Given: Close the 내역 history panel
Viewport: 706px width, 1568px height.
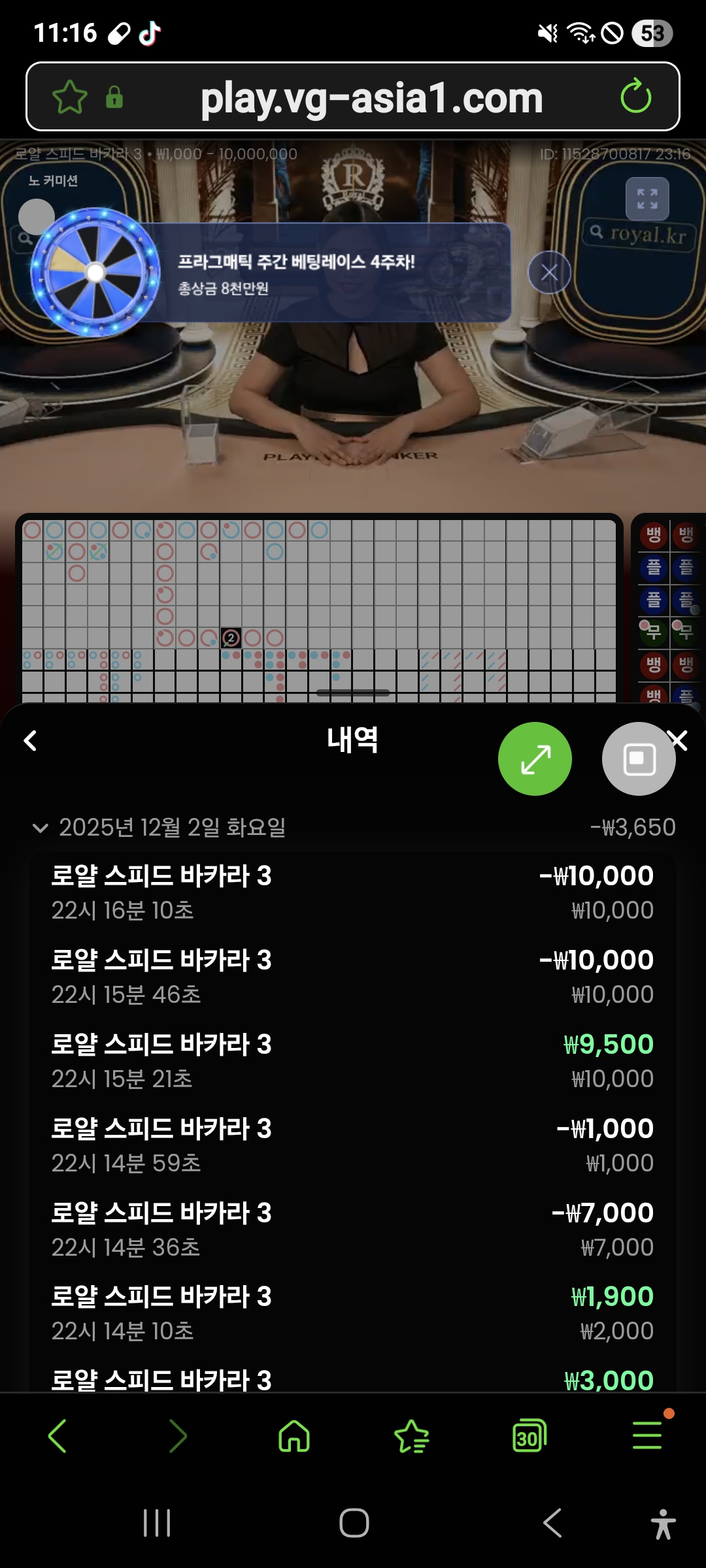Looking at the screenshot, I should point(680,741).
